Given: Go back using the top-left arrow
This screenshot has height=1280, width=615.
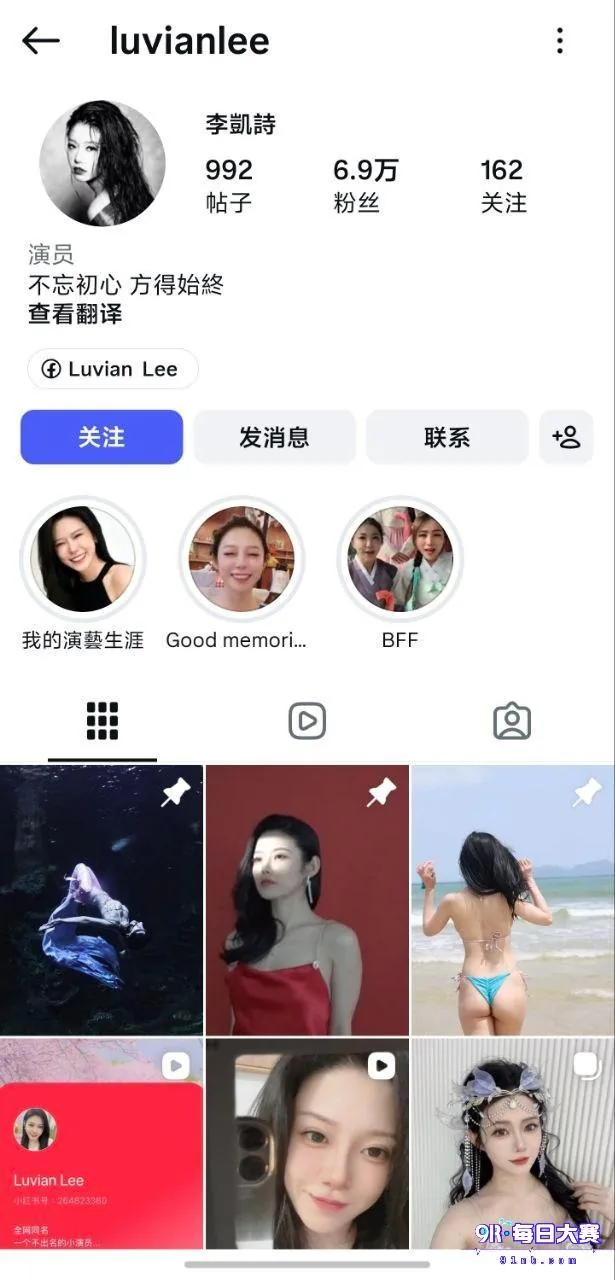Looking at the screenshot, I should pyautogui.click(x=41, y=41).
